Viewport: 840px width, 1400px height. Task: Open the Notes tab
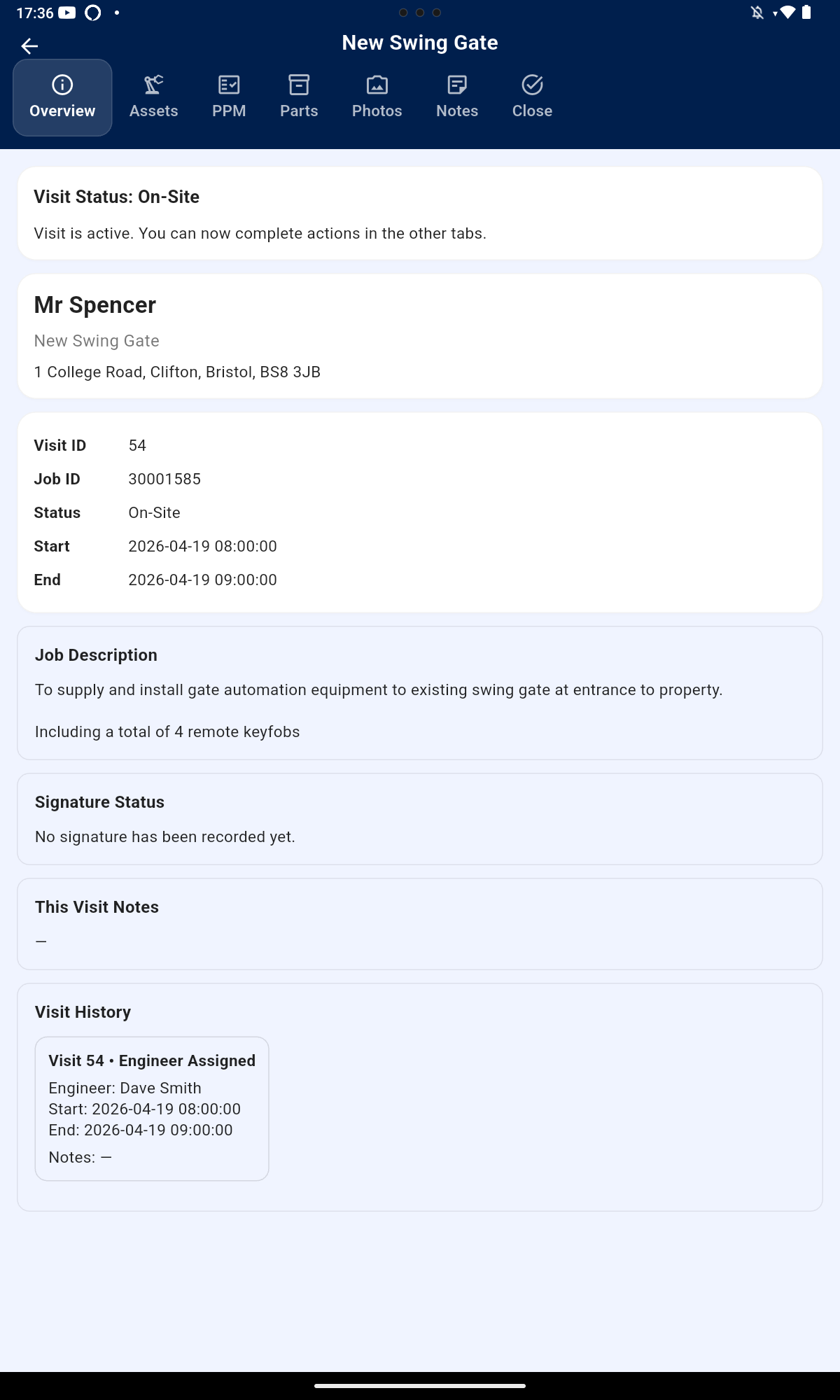point(457,97)
